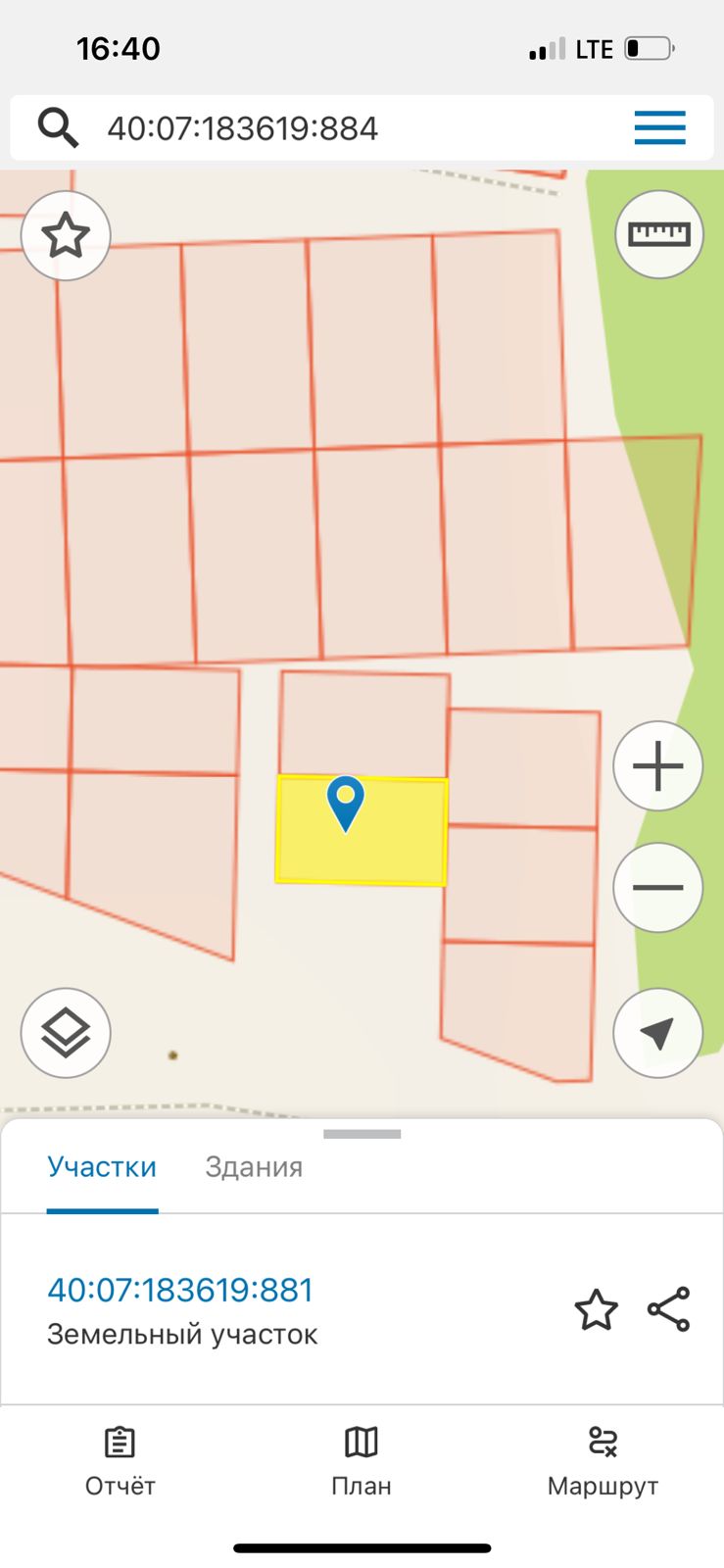Open the hamburger menu

659,127
